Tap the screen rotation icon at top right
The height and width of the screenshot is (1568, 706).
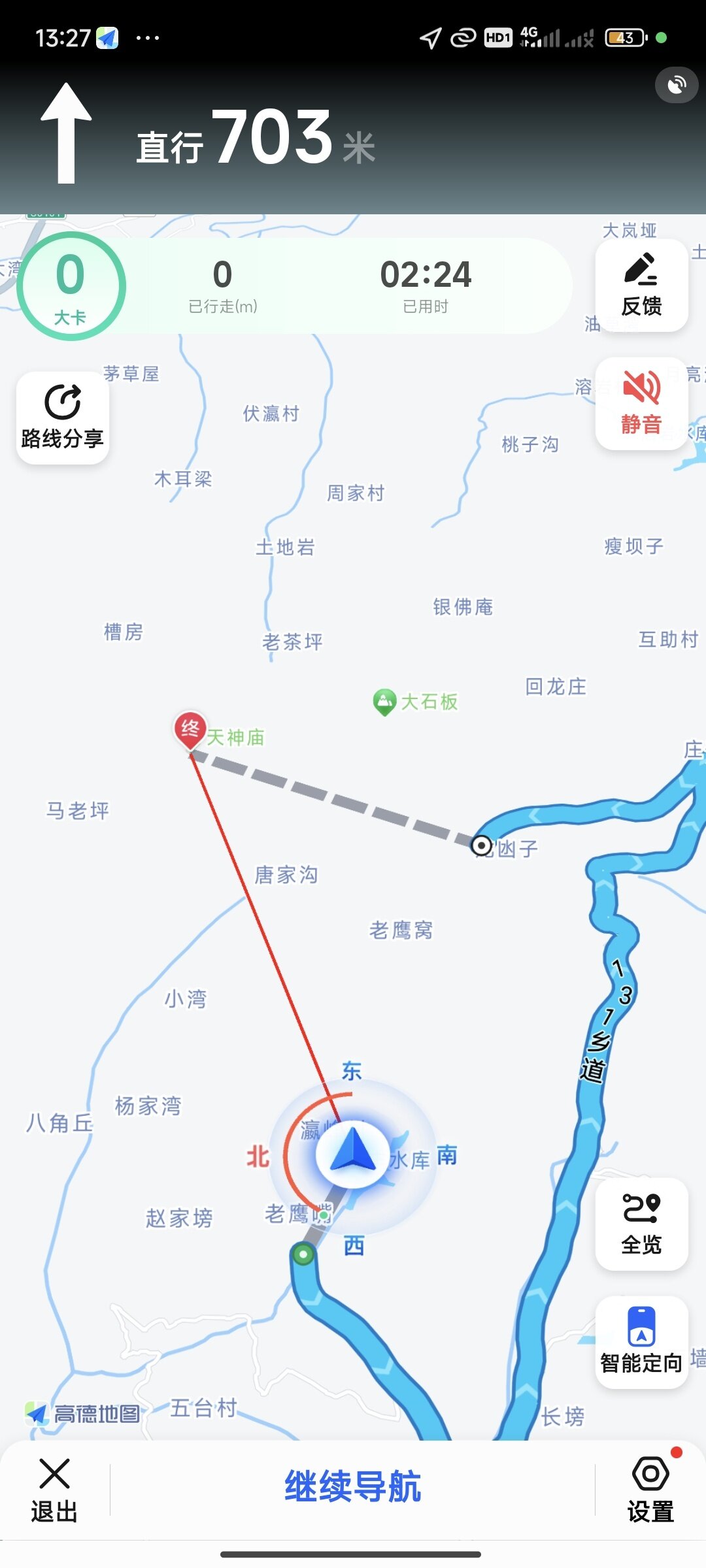(677, 85)
